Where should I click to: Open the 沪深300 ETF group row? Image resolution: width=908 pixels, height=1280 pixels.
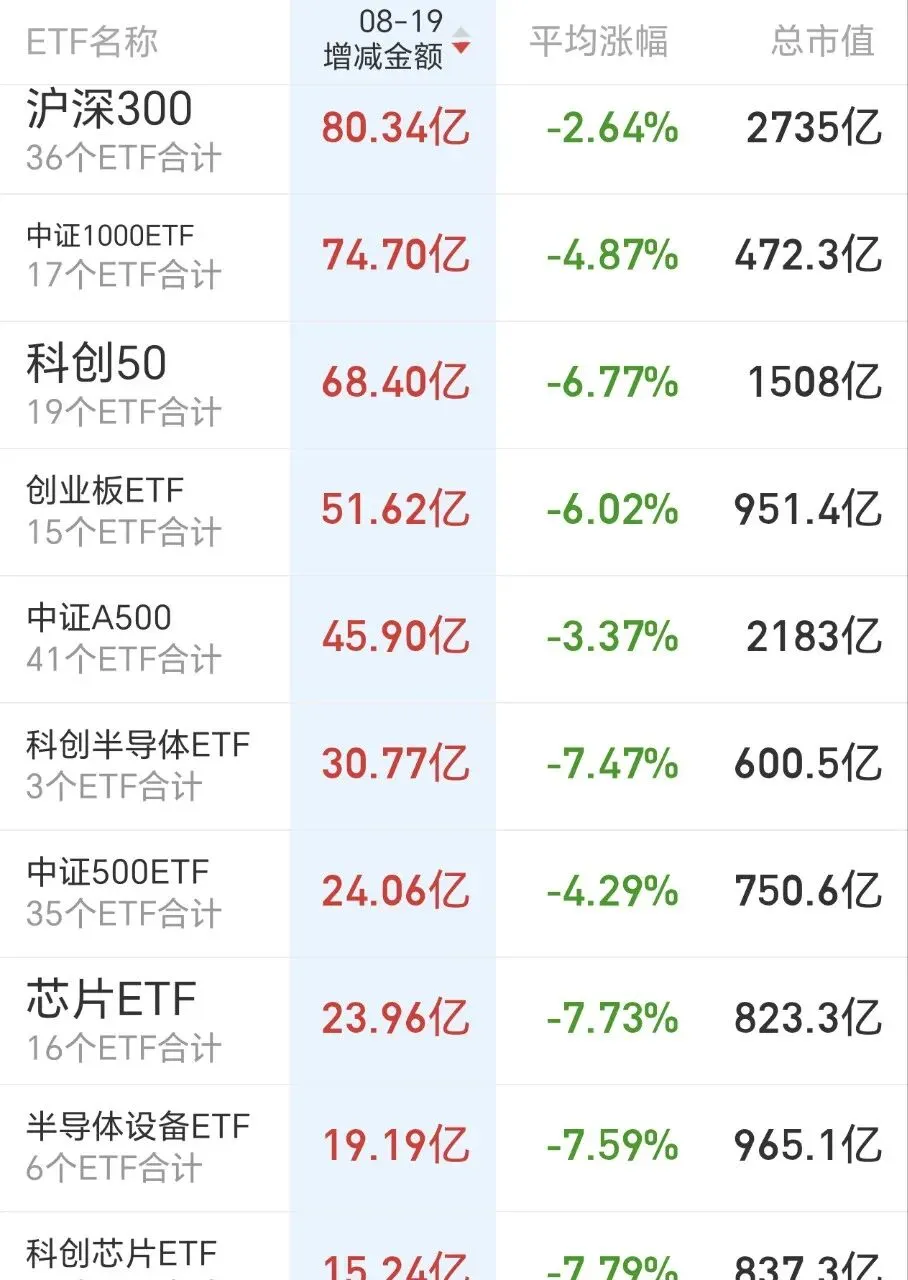pyautogui.click(x=454, y=131)
